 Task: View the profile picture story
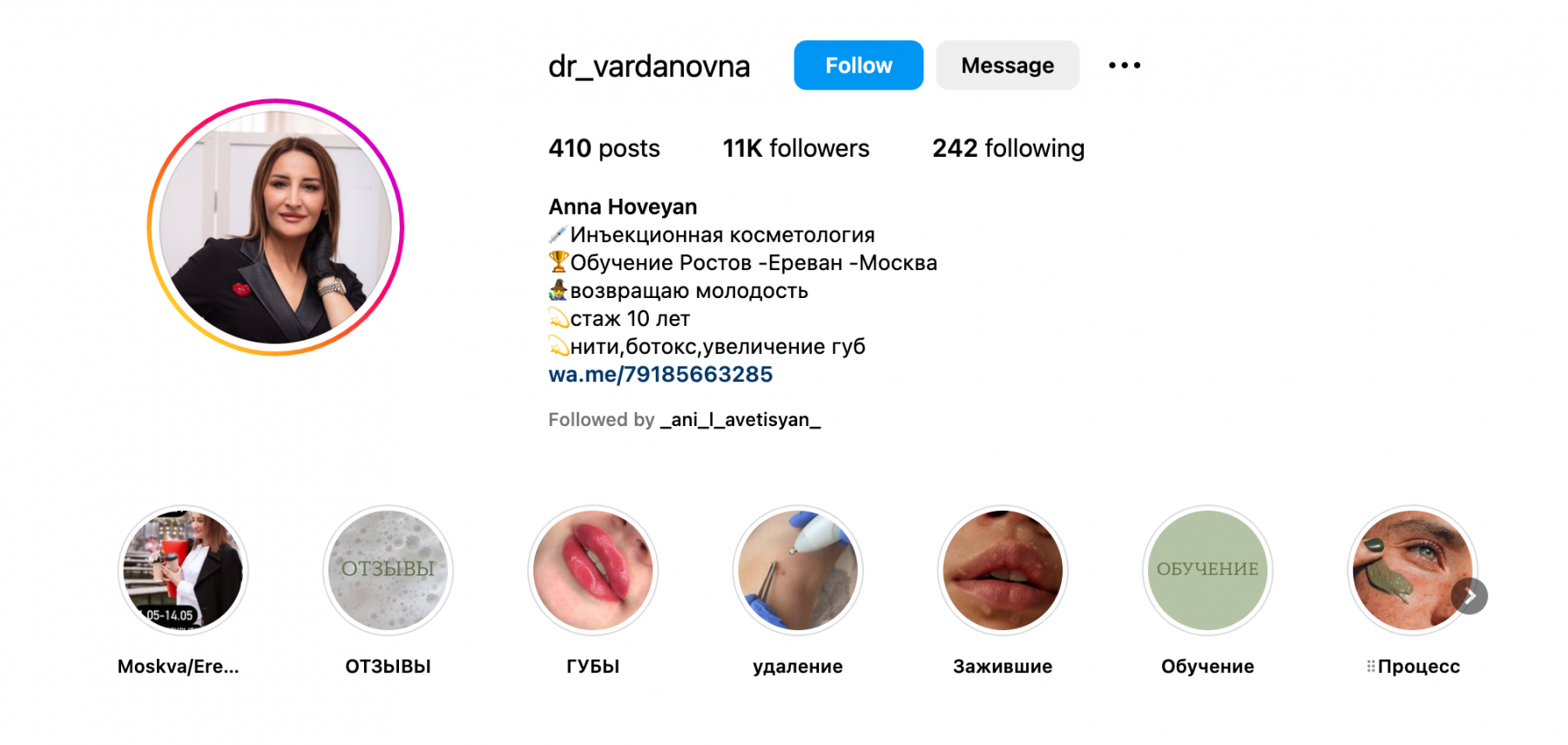click(x=275, y=227)
